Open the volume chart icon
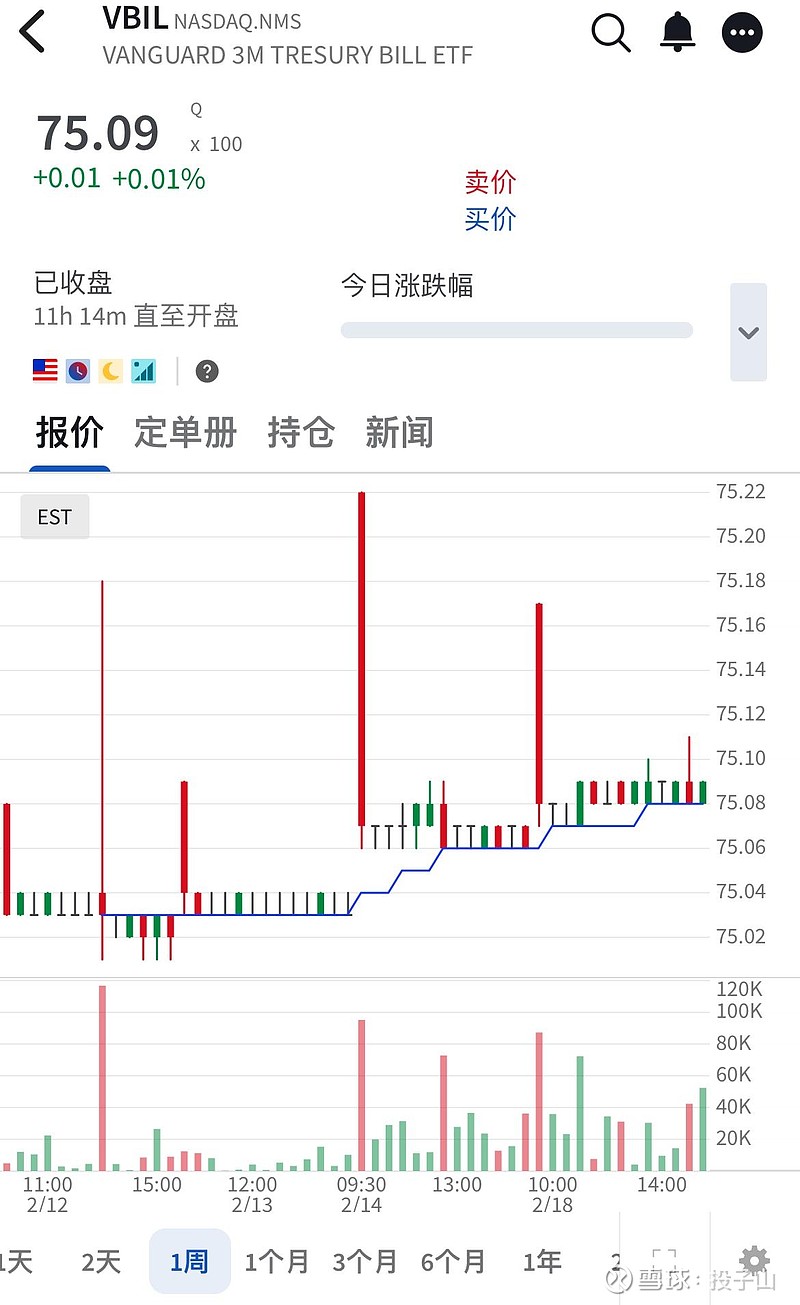Screen dimensions: 800x1305 coord(142,370)
